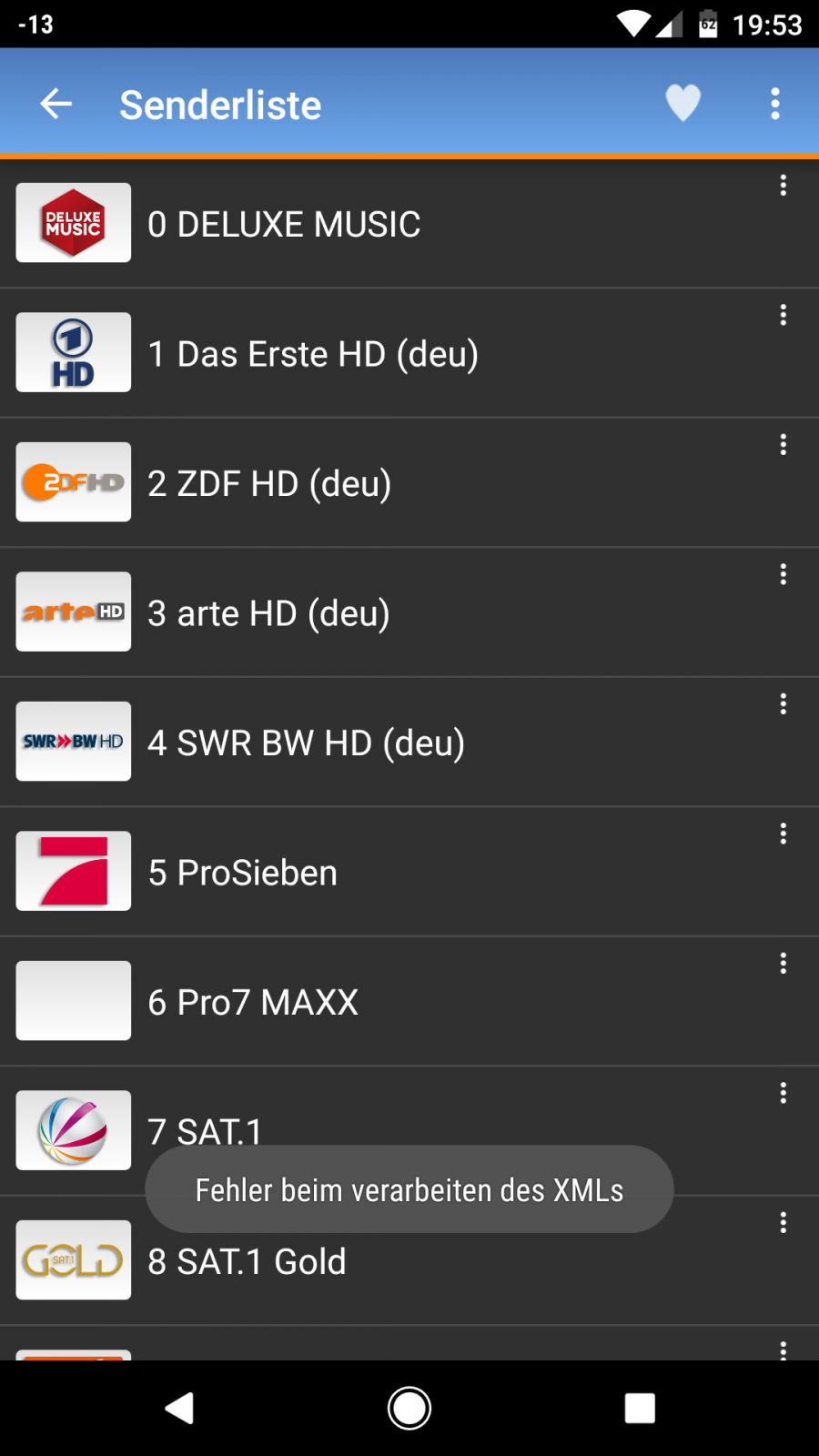
Task: Open more options for Das Erste HD
Action: tap(783, 315)
